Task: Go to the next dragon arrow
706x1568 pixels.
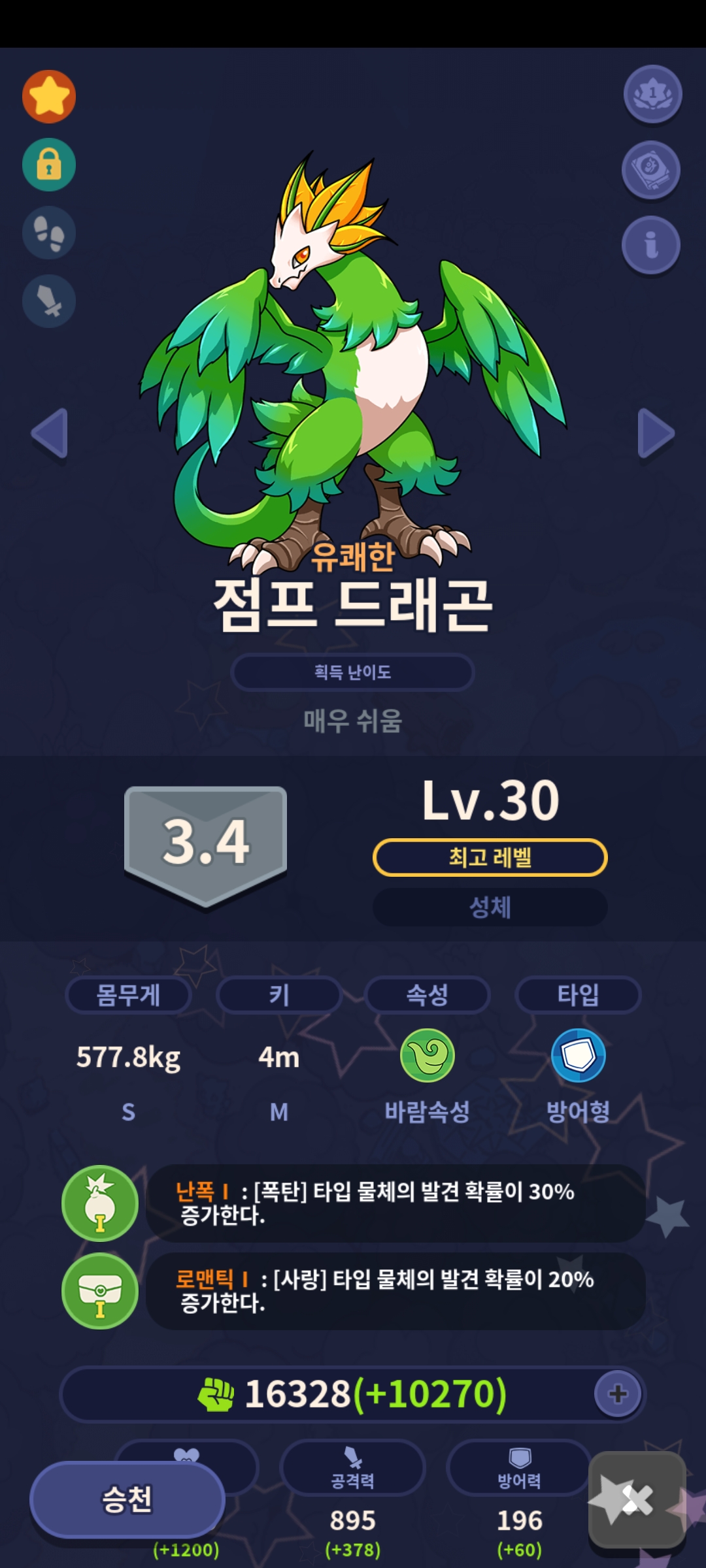Action: (656, 433)
